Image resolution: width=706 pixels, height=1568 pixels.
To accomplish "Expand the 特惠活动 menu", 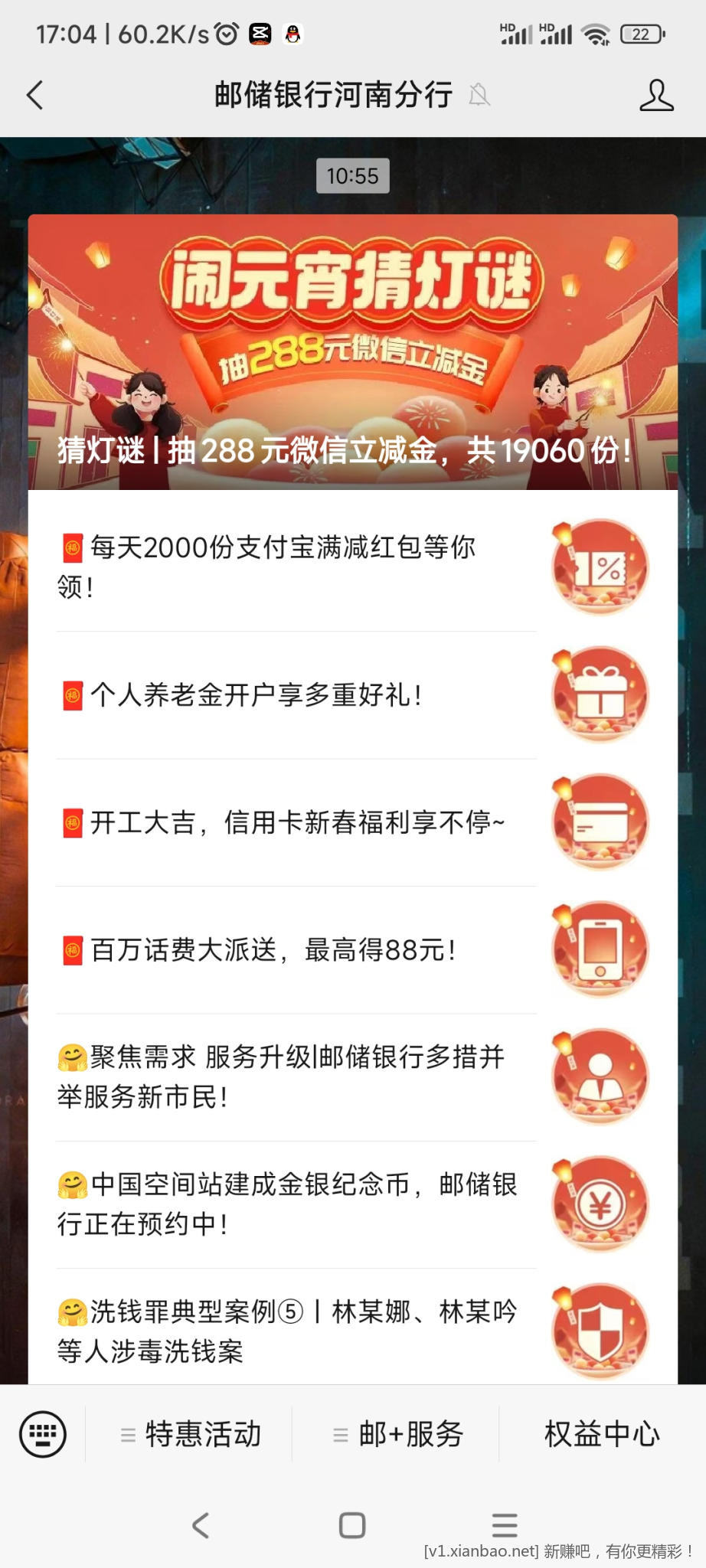I will coord(190,1434).
